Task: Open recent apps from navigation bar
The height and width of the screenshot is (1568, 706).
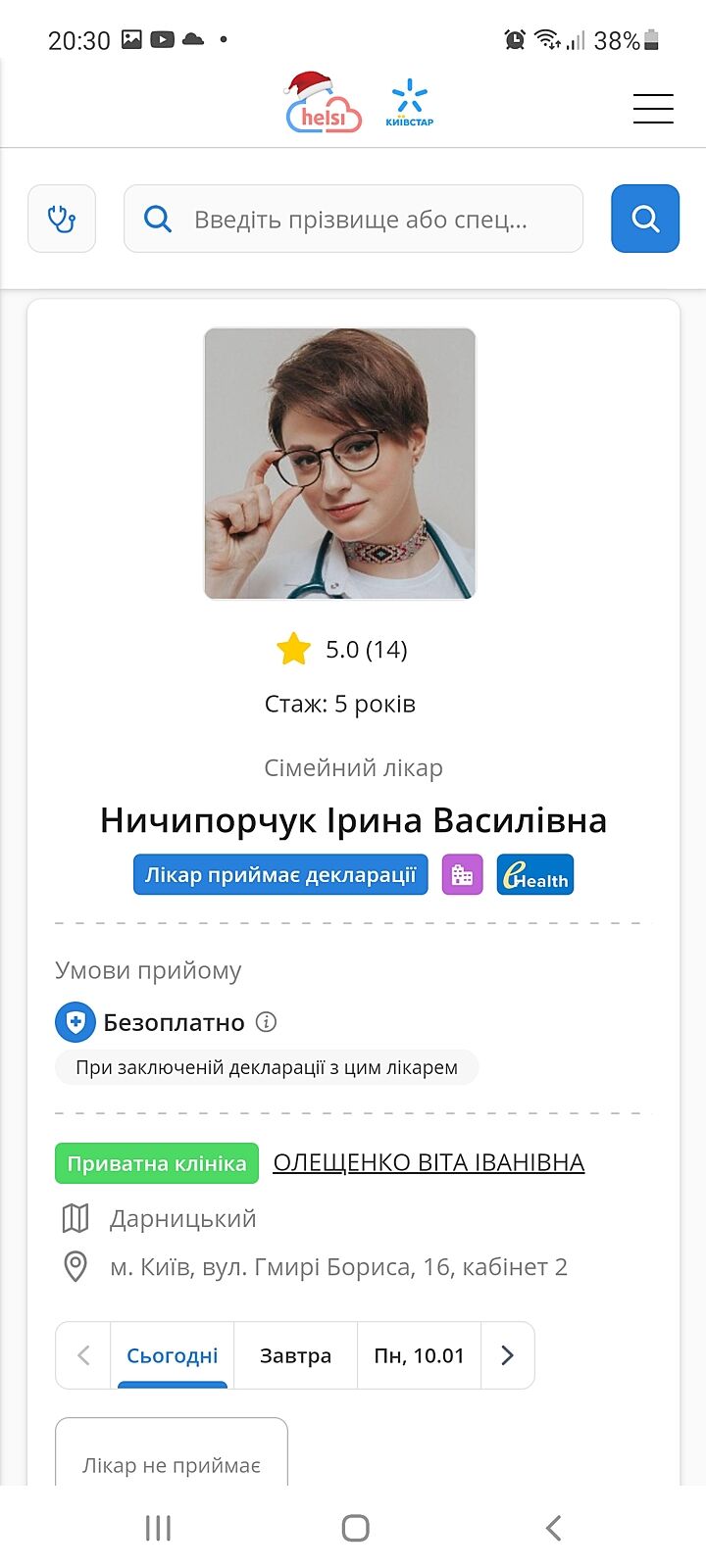Action: pos(158,1527)
